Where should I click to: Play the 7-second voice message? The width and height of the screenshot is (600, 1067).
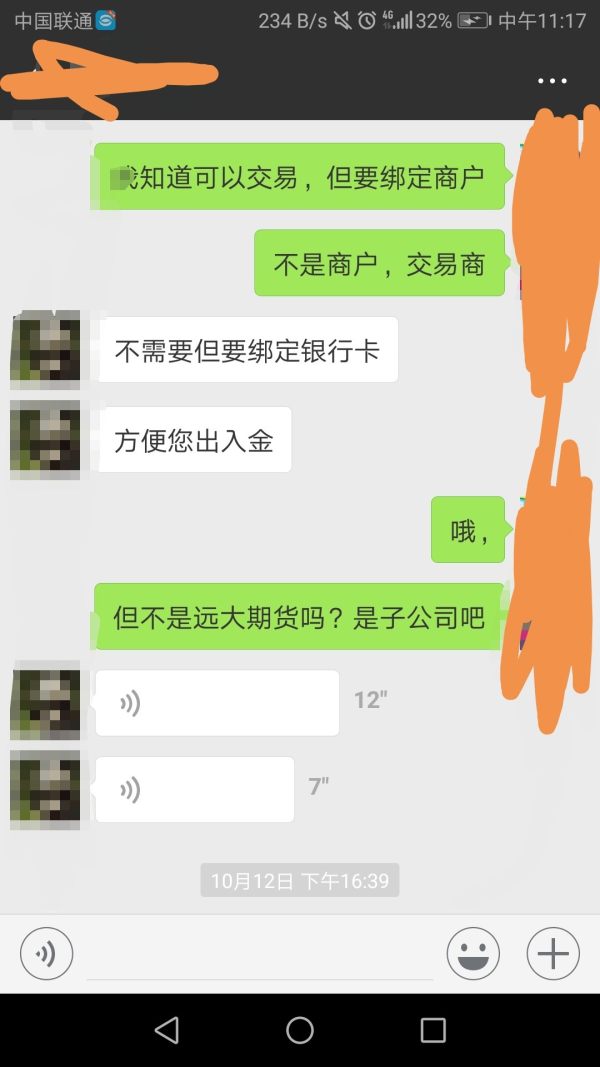195,790
